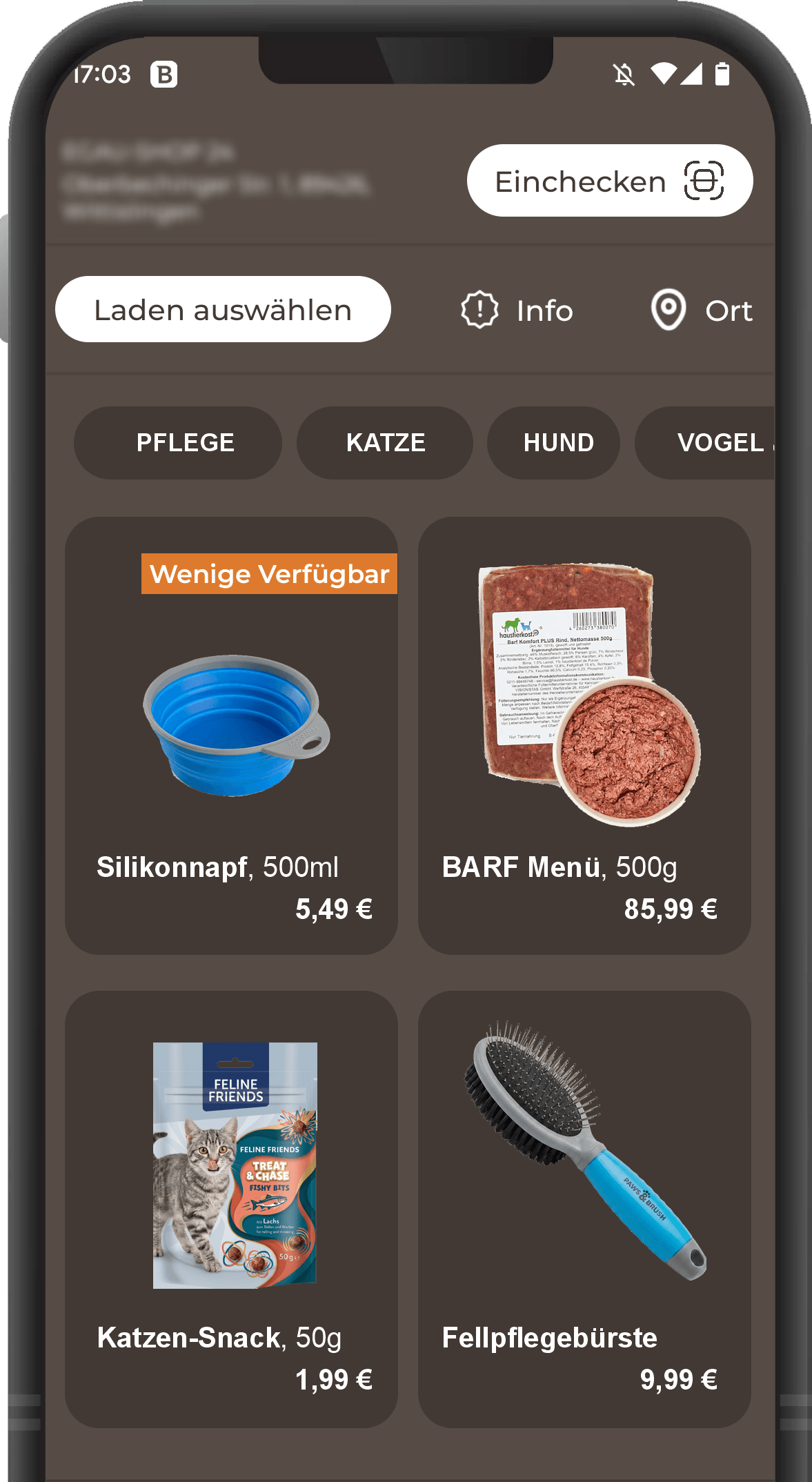Switch to the Ort location tab
This screenshot has width=812, height=1482.
pos(702,310)
